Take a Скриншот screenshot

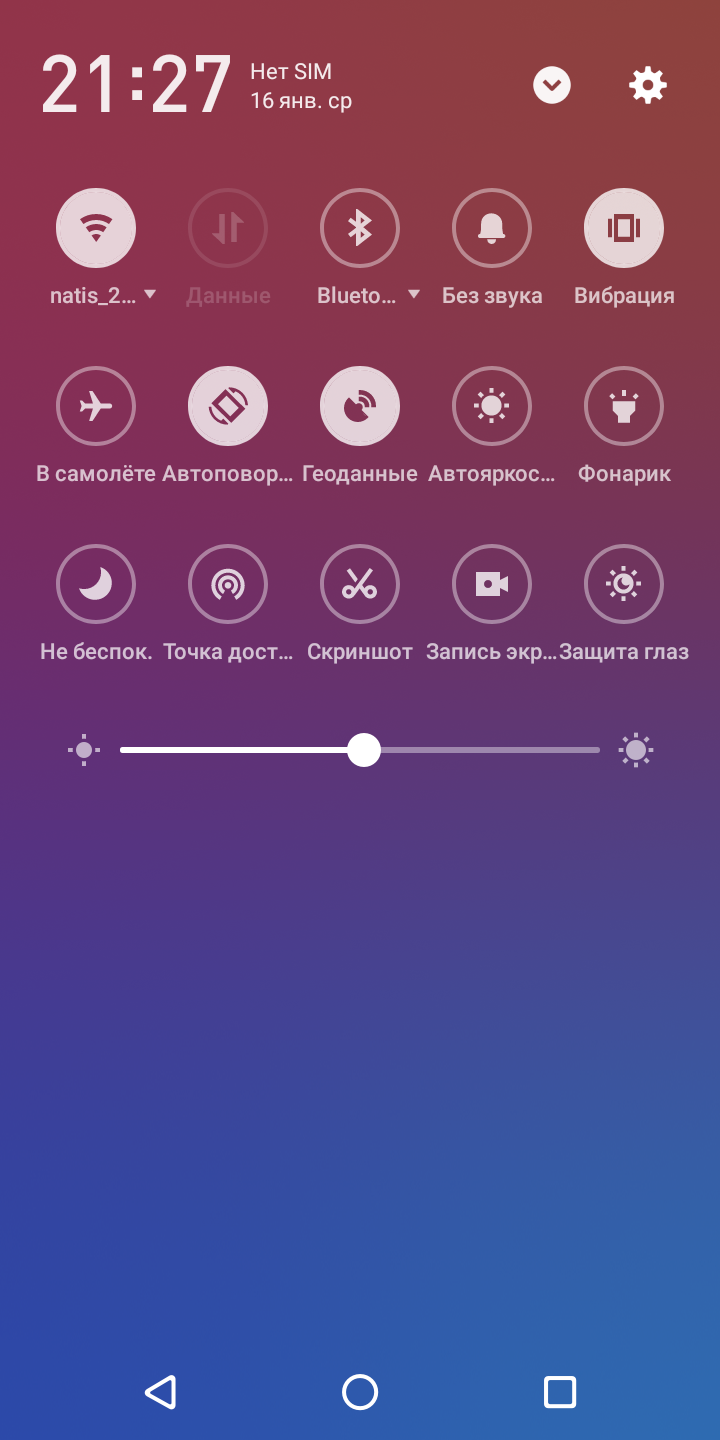360,584
